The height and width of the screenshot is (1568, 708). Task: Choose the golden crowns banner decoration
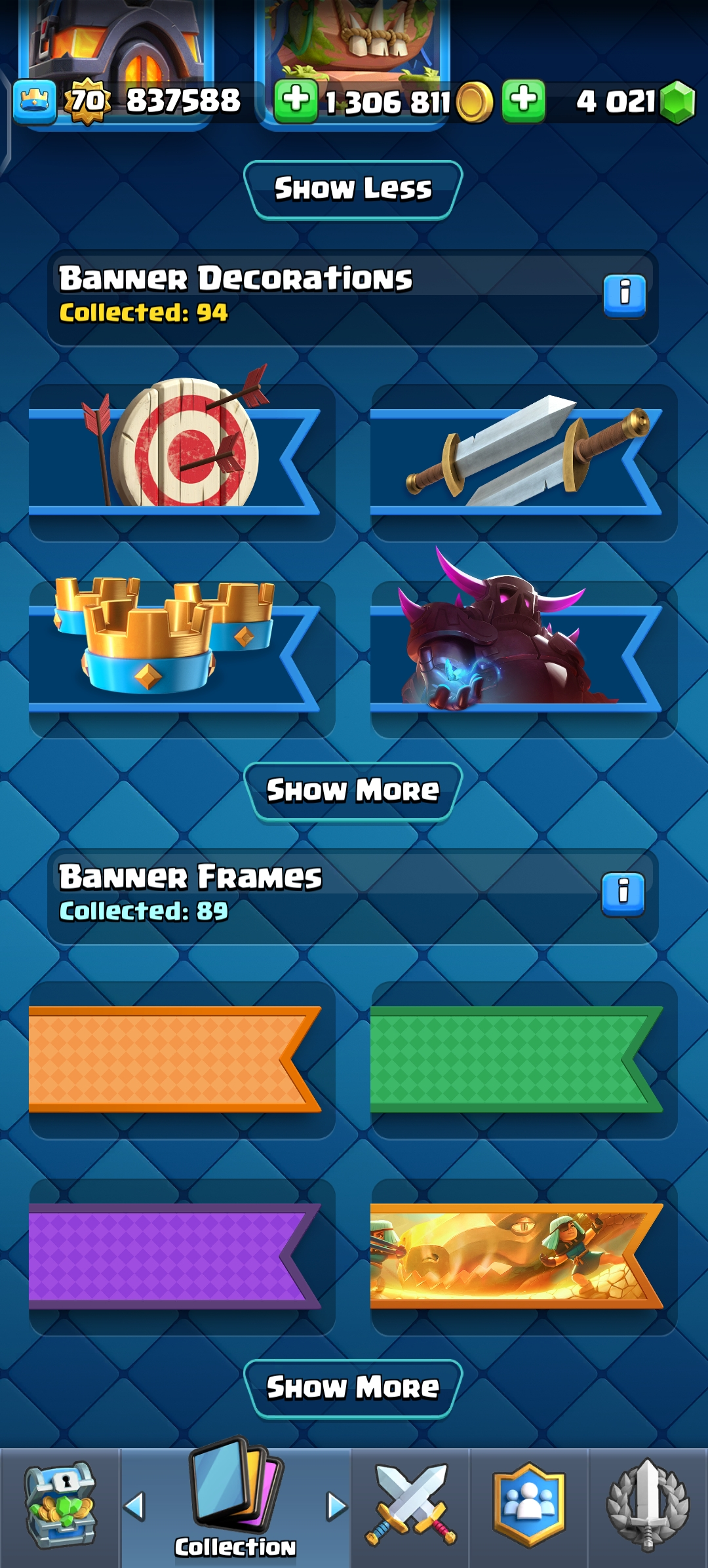point(182,659)
